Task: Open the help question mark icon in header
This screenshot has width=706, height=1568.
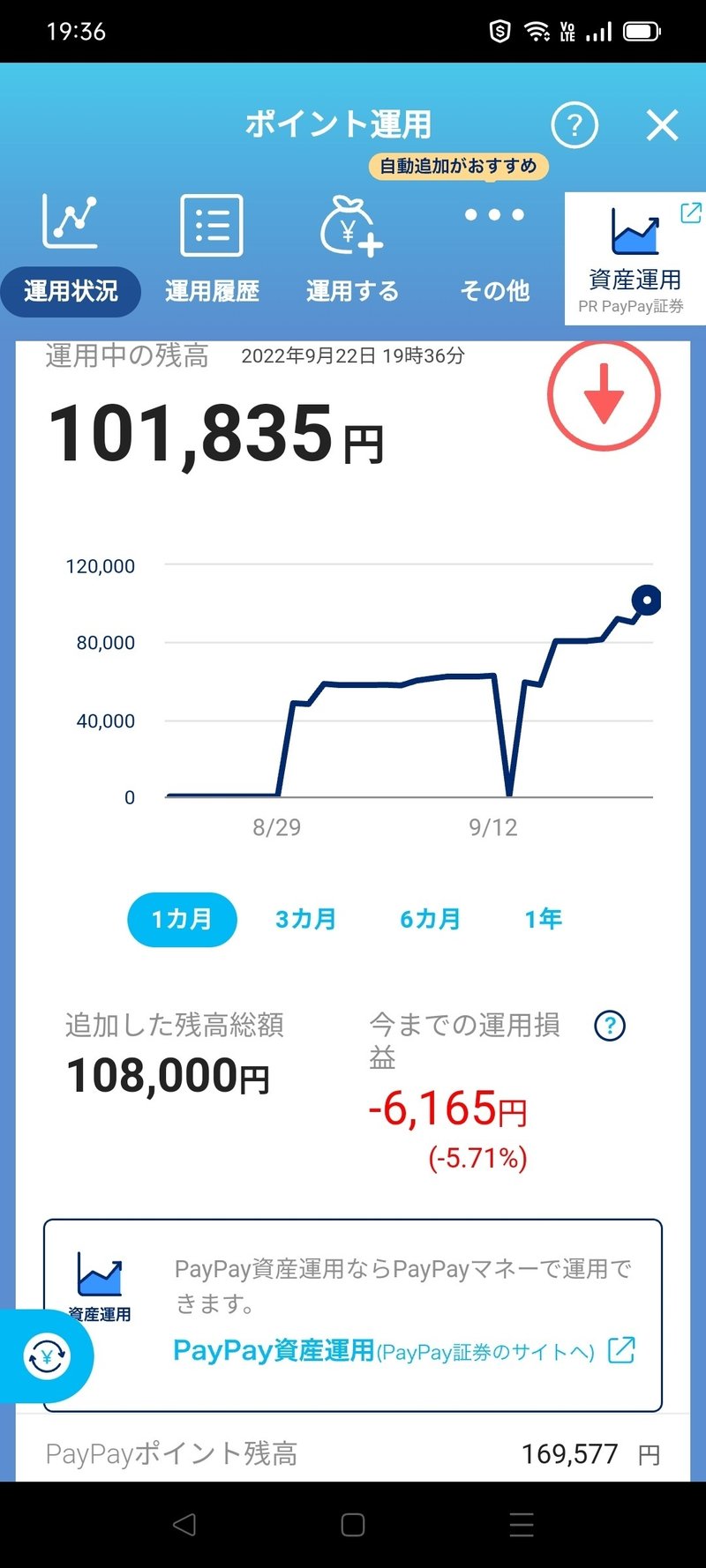Action: [x=575, y=125]
